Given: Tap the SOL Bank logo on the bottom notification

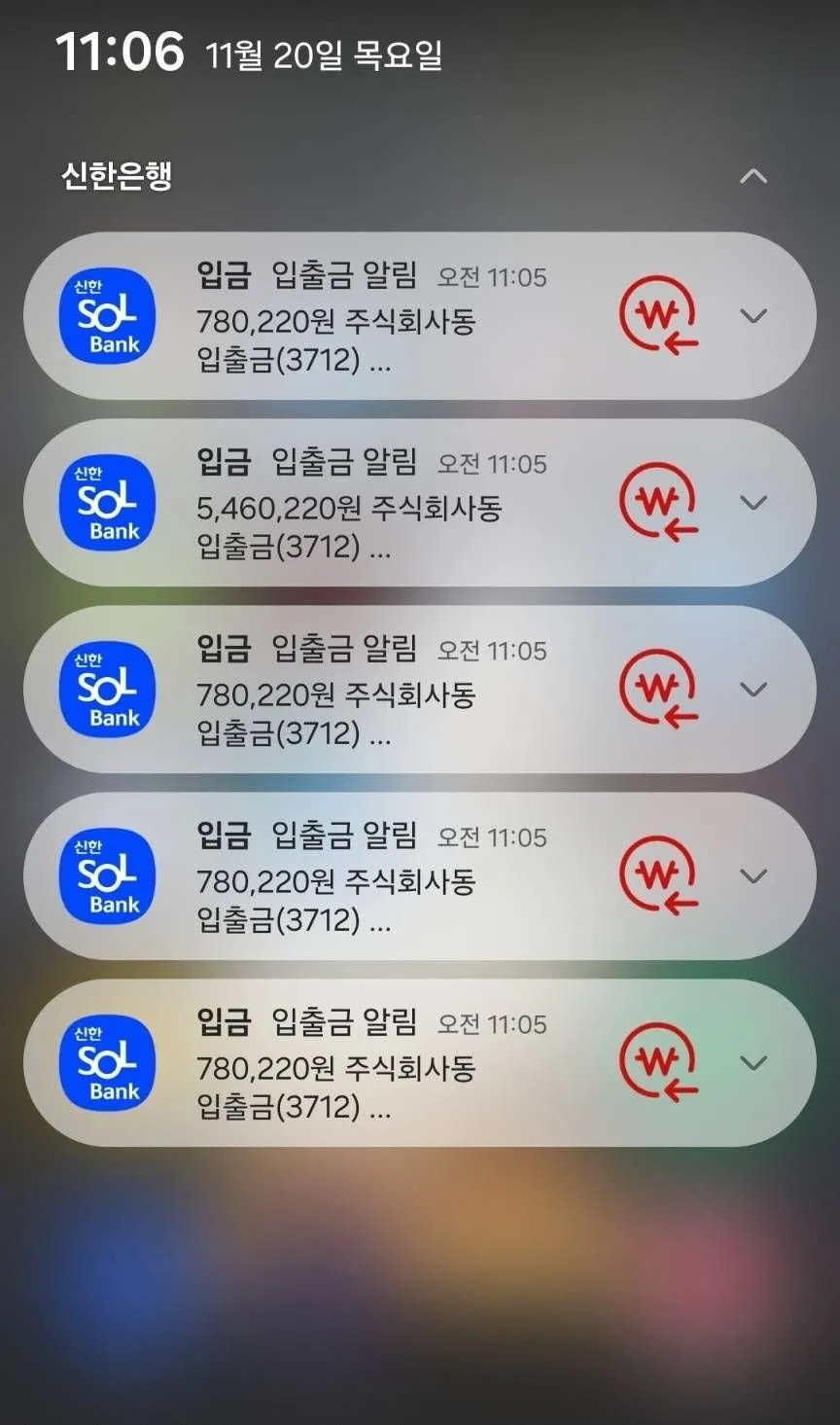Looking at the screenshot, I should pyautogui.click(x=107, y=1063).
